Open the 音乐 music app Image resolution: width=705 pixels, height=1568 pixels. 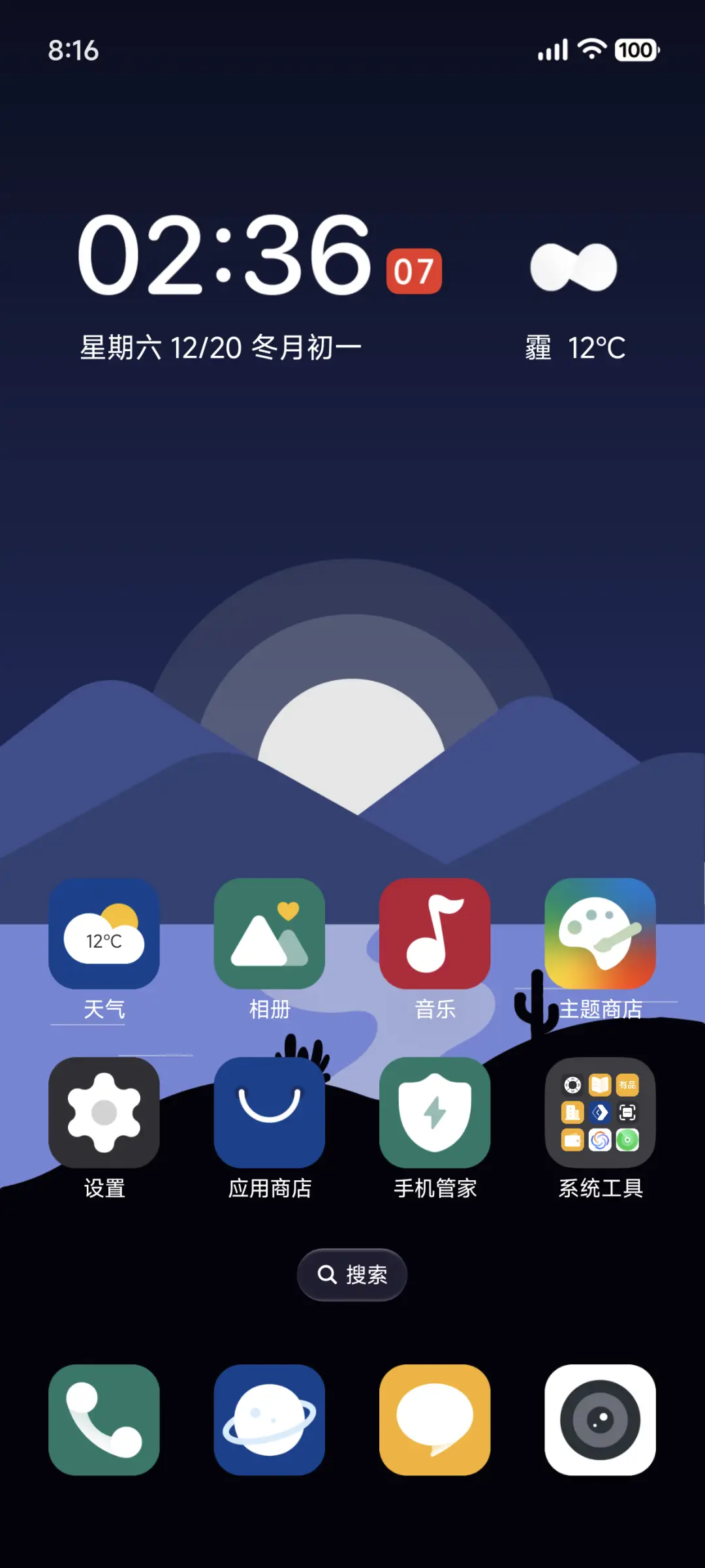click(435, 933)
